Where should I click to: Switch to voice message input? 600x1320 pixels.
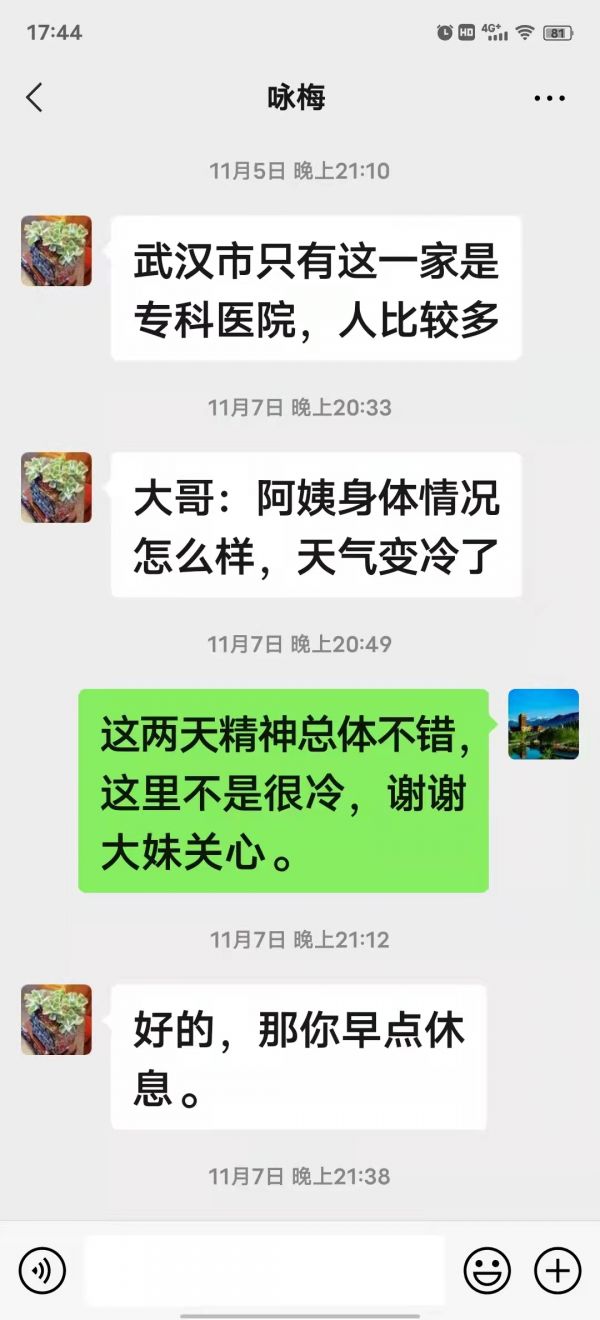point(42,1270)
